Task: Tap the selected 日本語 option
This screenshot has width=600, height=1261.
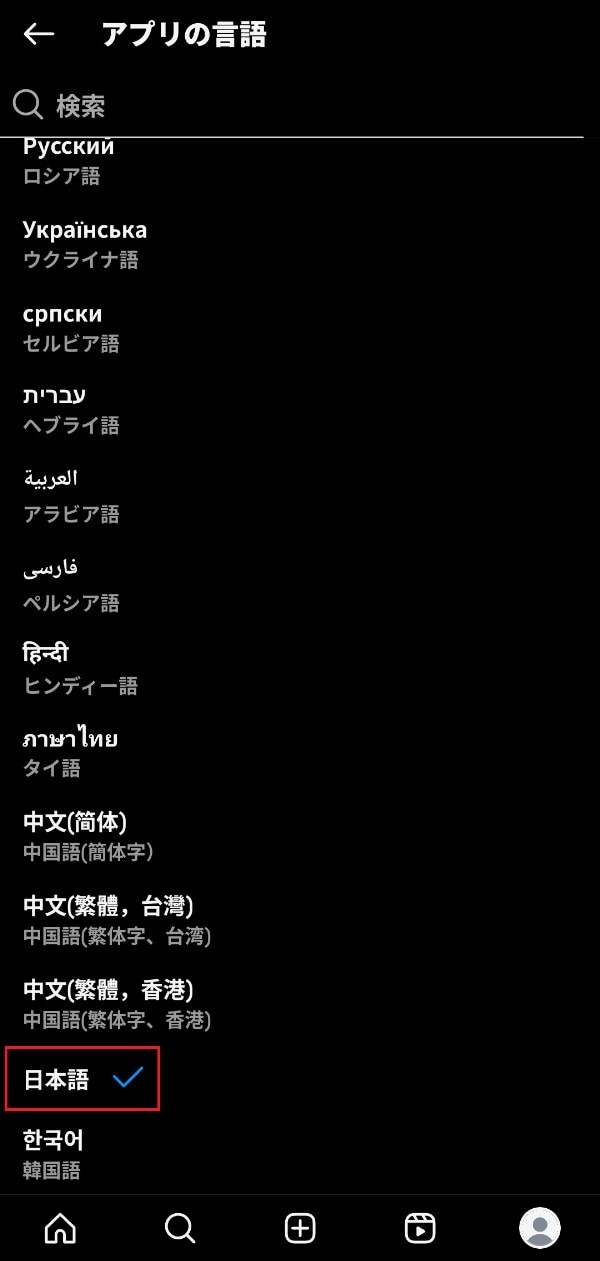Action: click(83, 1079)
